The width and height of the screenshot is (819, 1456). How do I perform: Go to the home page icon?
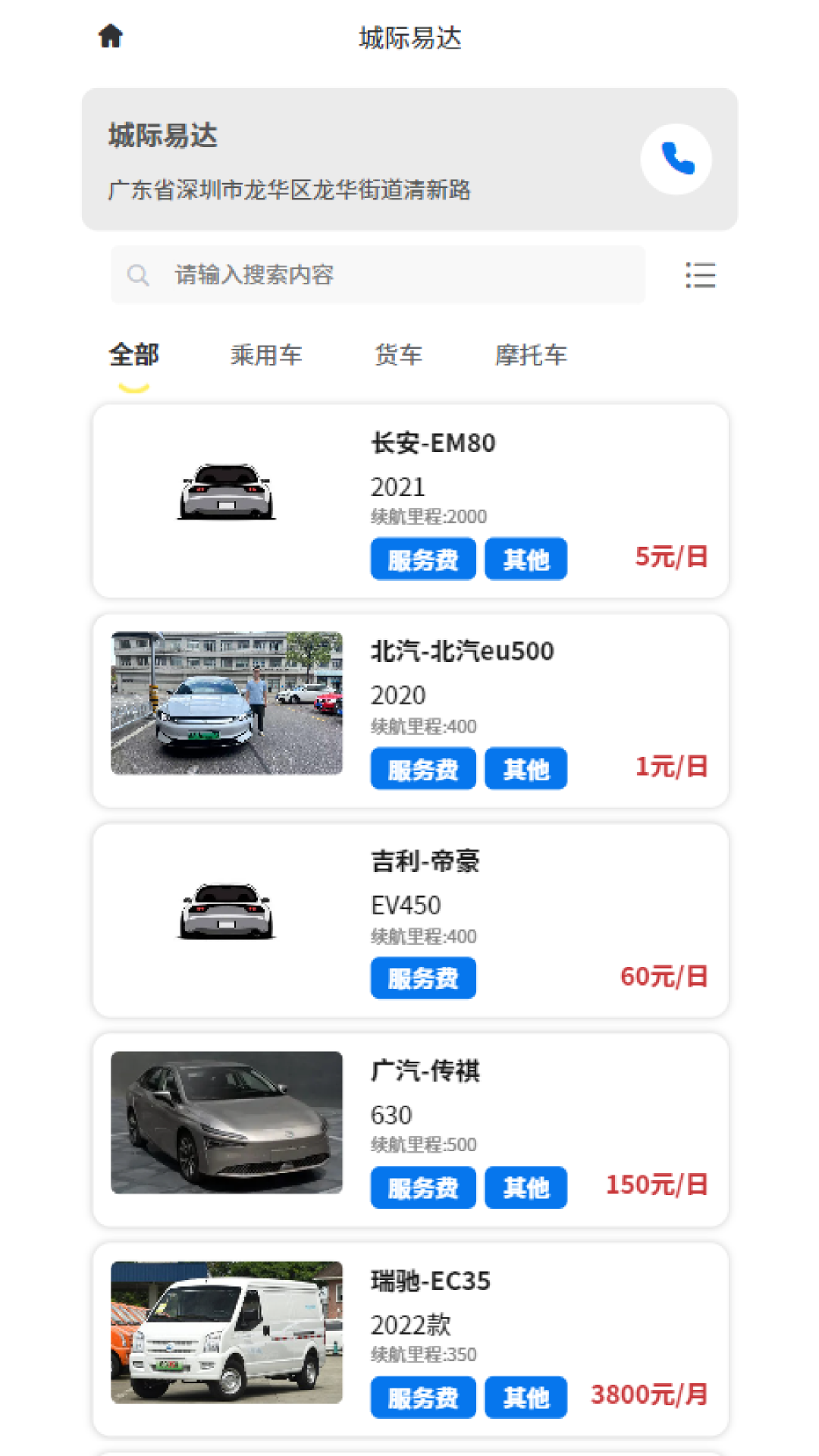111,36
